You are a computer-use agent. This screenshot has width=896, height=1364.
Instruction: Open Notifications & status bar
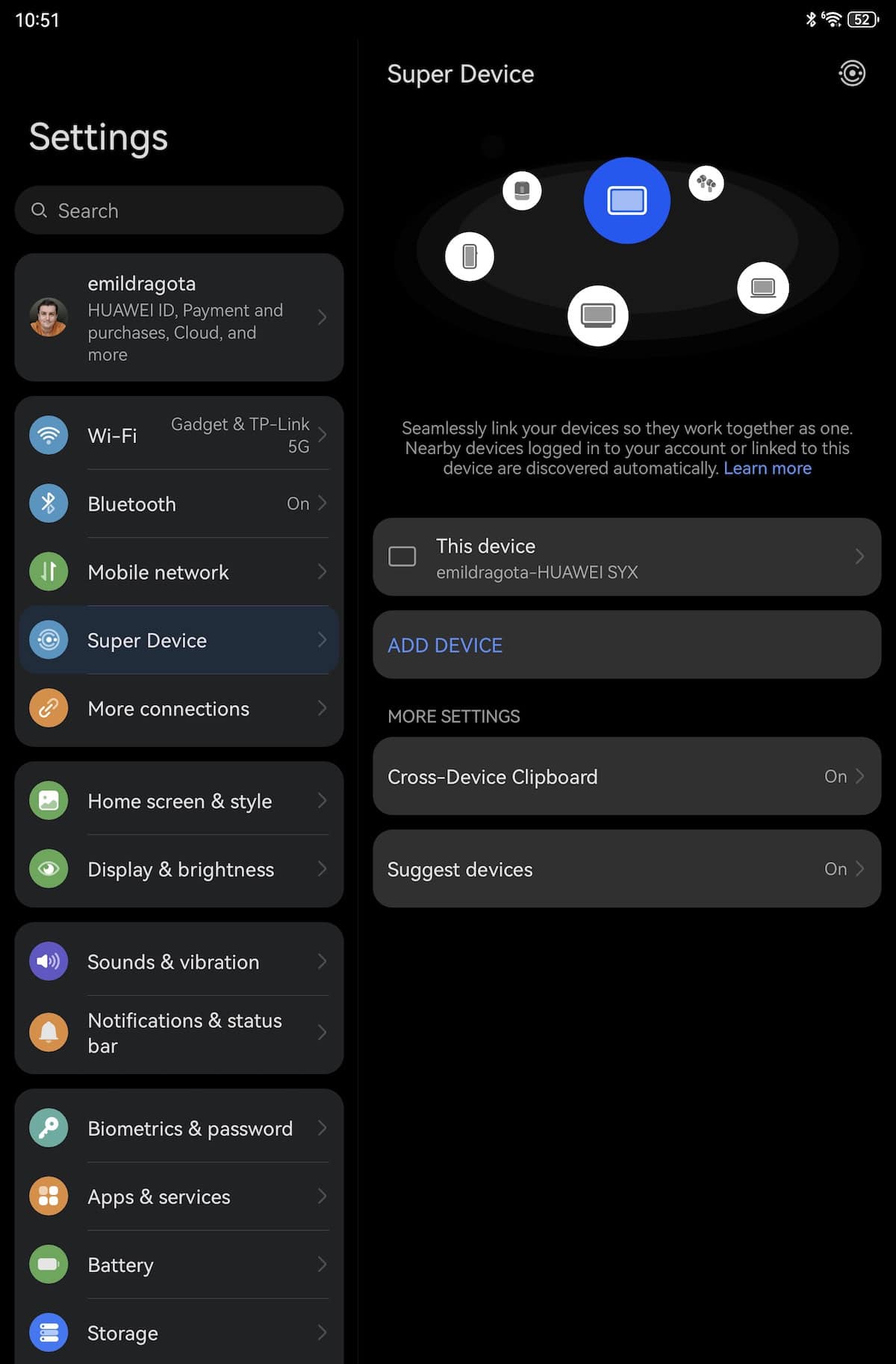(179, 1032)
